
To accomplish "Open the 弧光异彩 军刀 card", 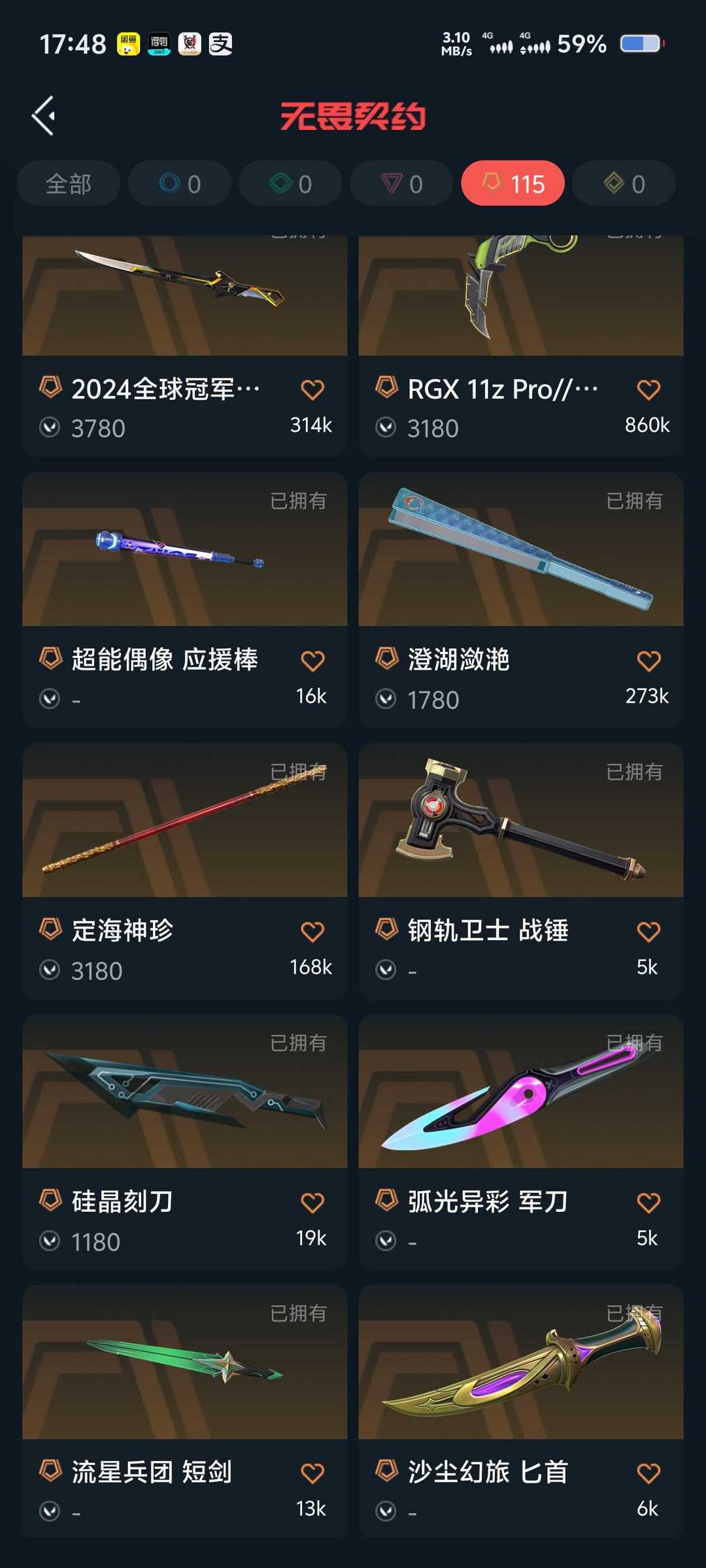I will (521, 1142).
